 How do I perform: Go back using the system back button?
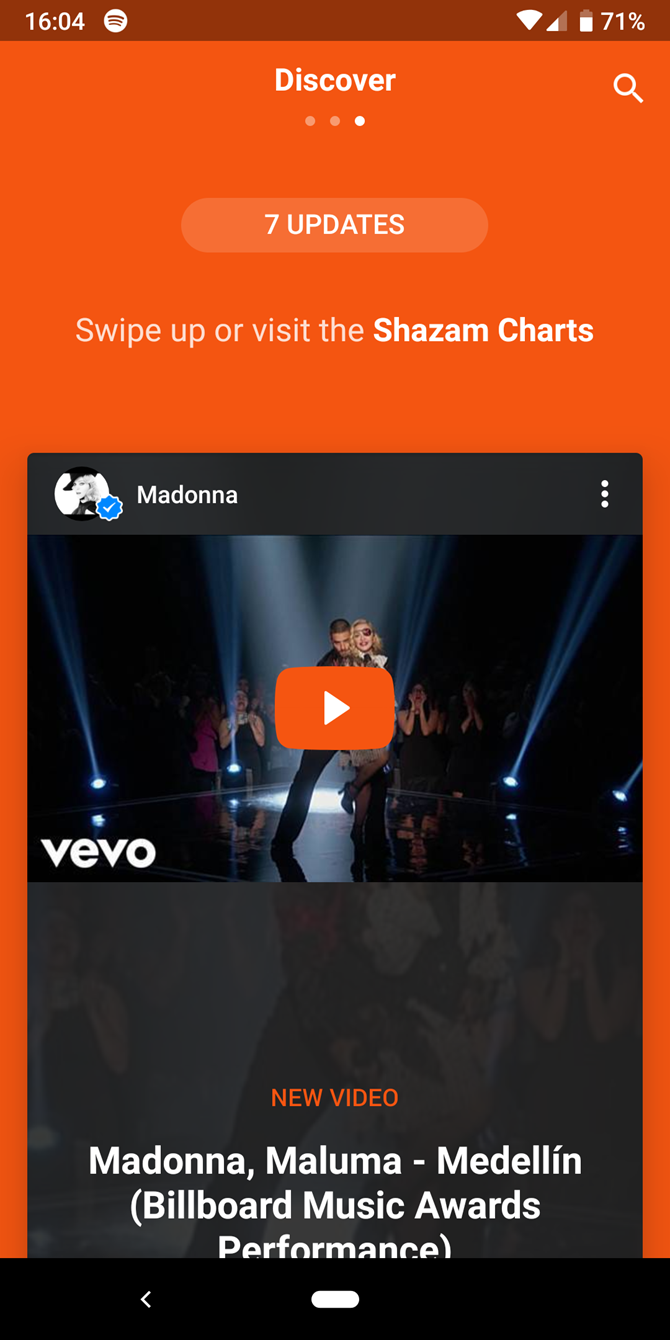pyautogui.click(x=146, y=1299)
